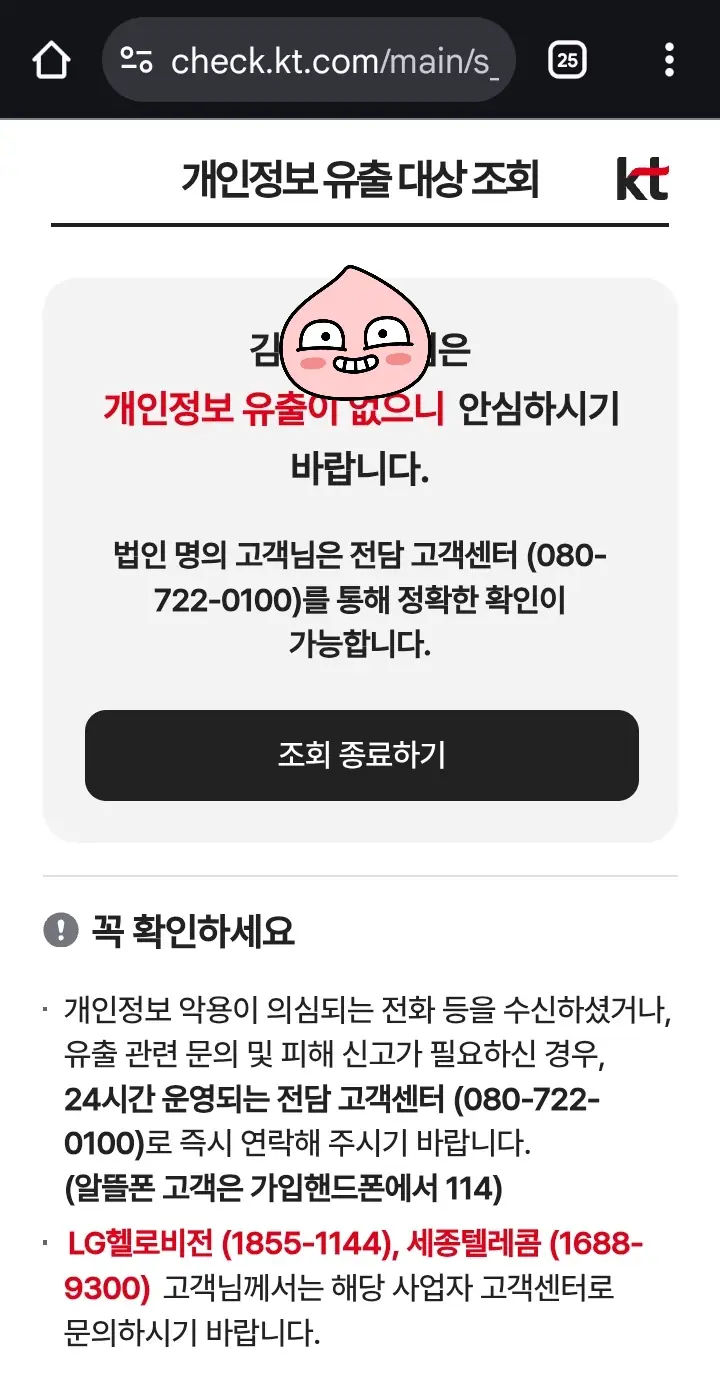This screenshot has height=1392, width=720.
Task: Tap the 조회 종료하기 button
Action: (361, 755)
